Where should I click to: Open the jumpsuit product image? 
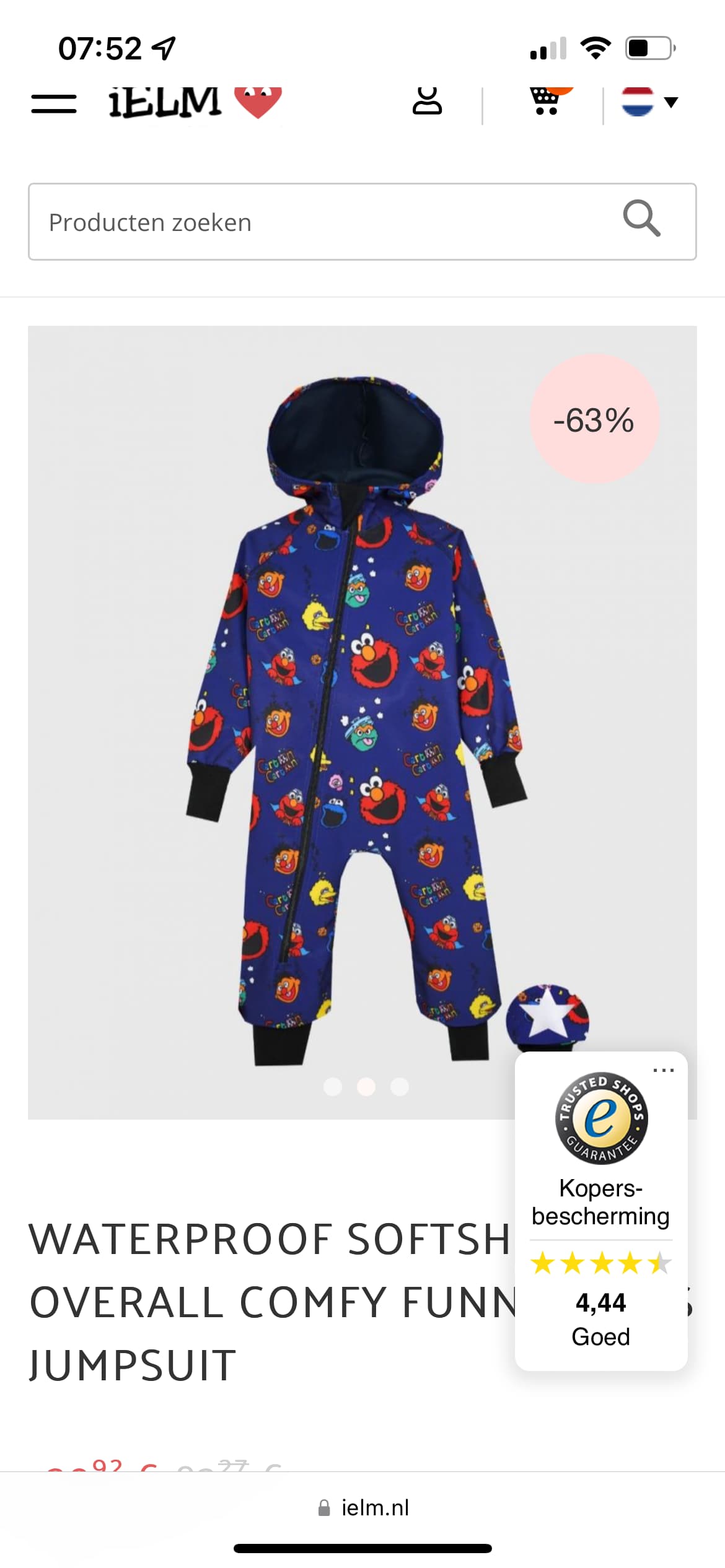pos(362,722)
